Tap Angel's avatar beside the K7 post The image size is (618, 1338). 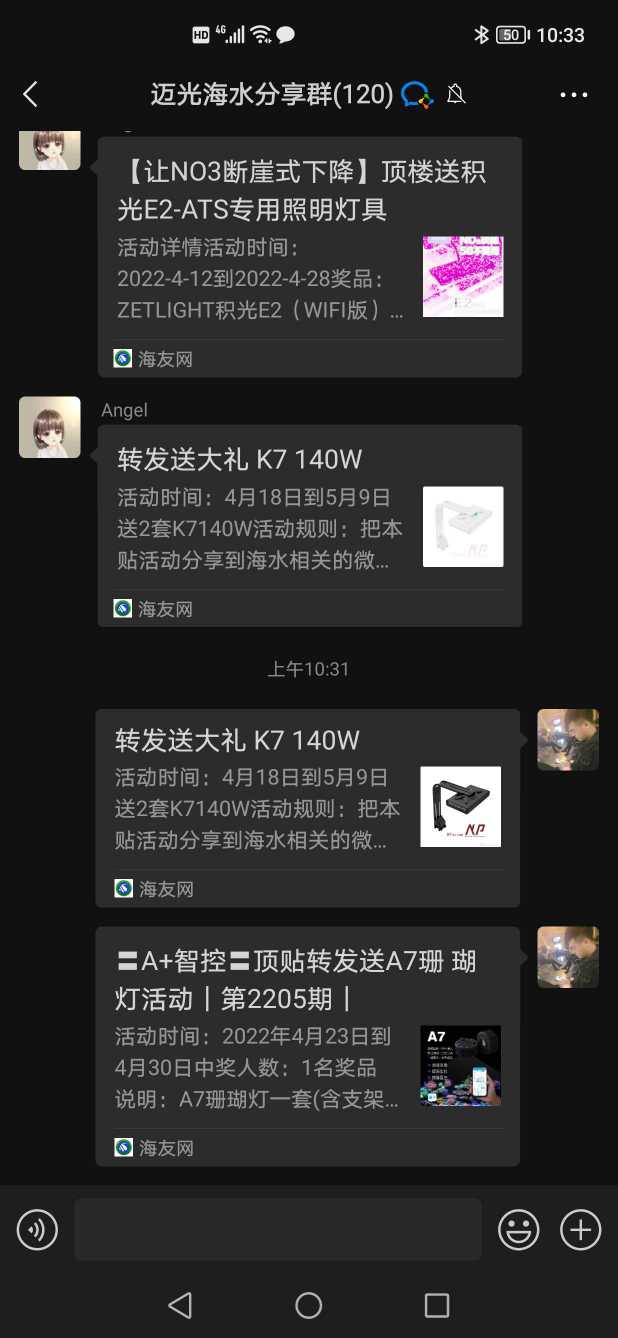pyautogui.click(x=50, y=427)
